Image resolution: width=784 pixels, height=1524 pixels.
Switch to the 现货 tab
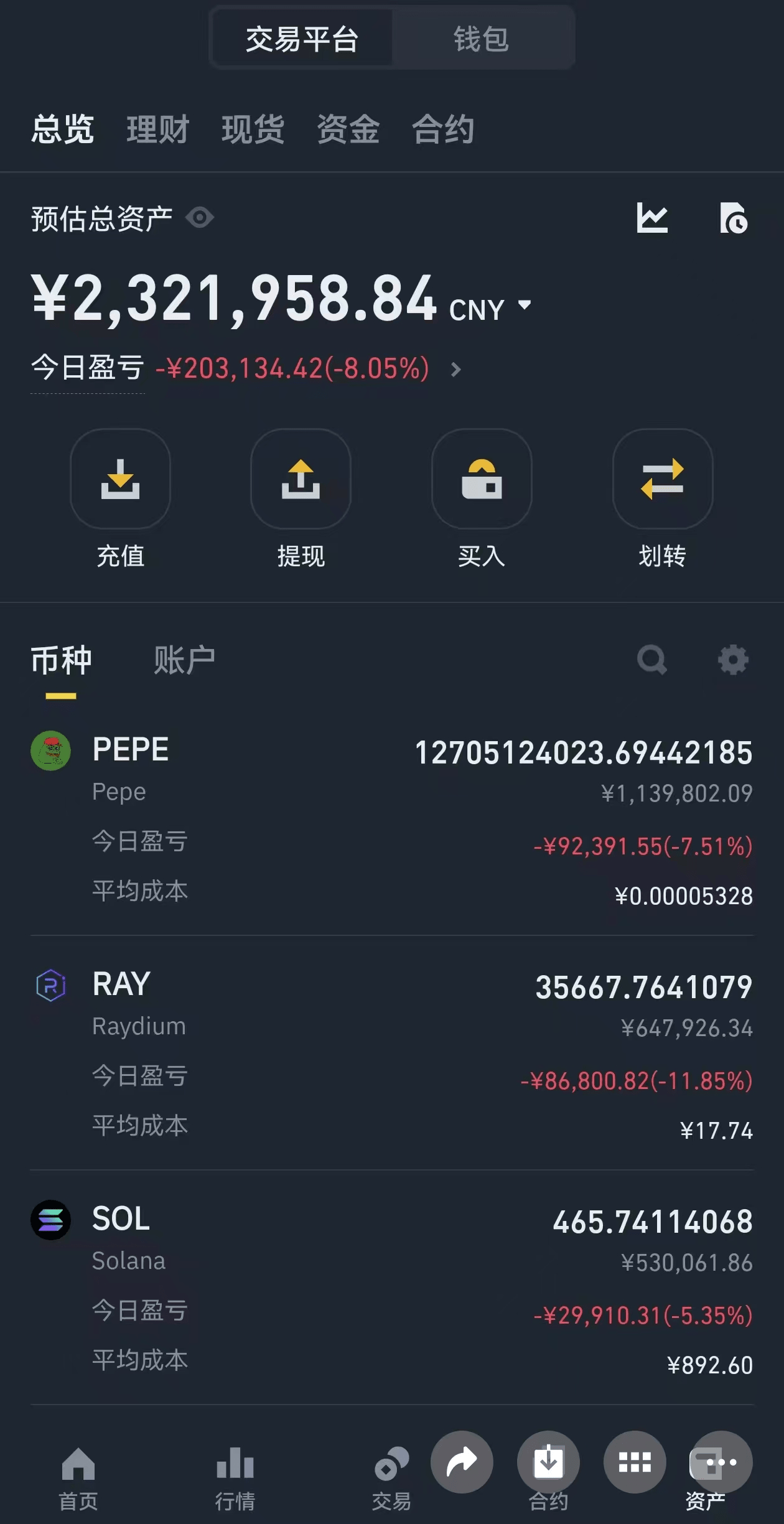[x=253, y=129]
